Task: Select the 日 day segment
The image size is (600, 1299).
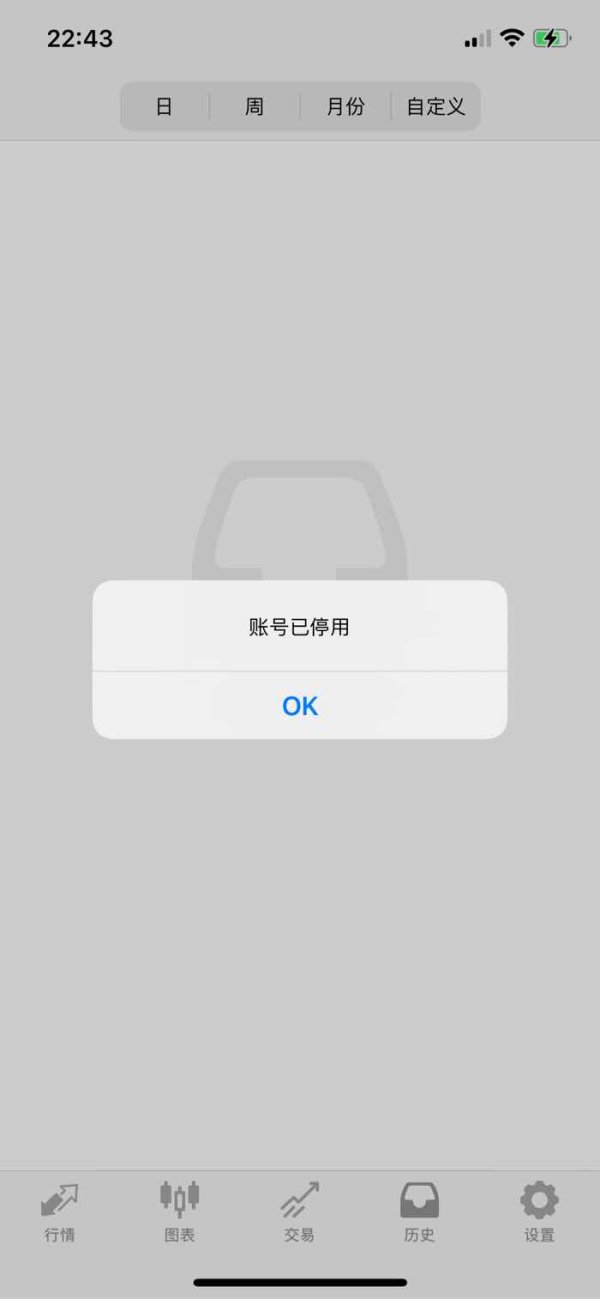Action: (165, 106)
